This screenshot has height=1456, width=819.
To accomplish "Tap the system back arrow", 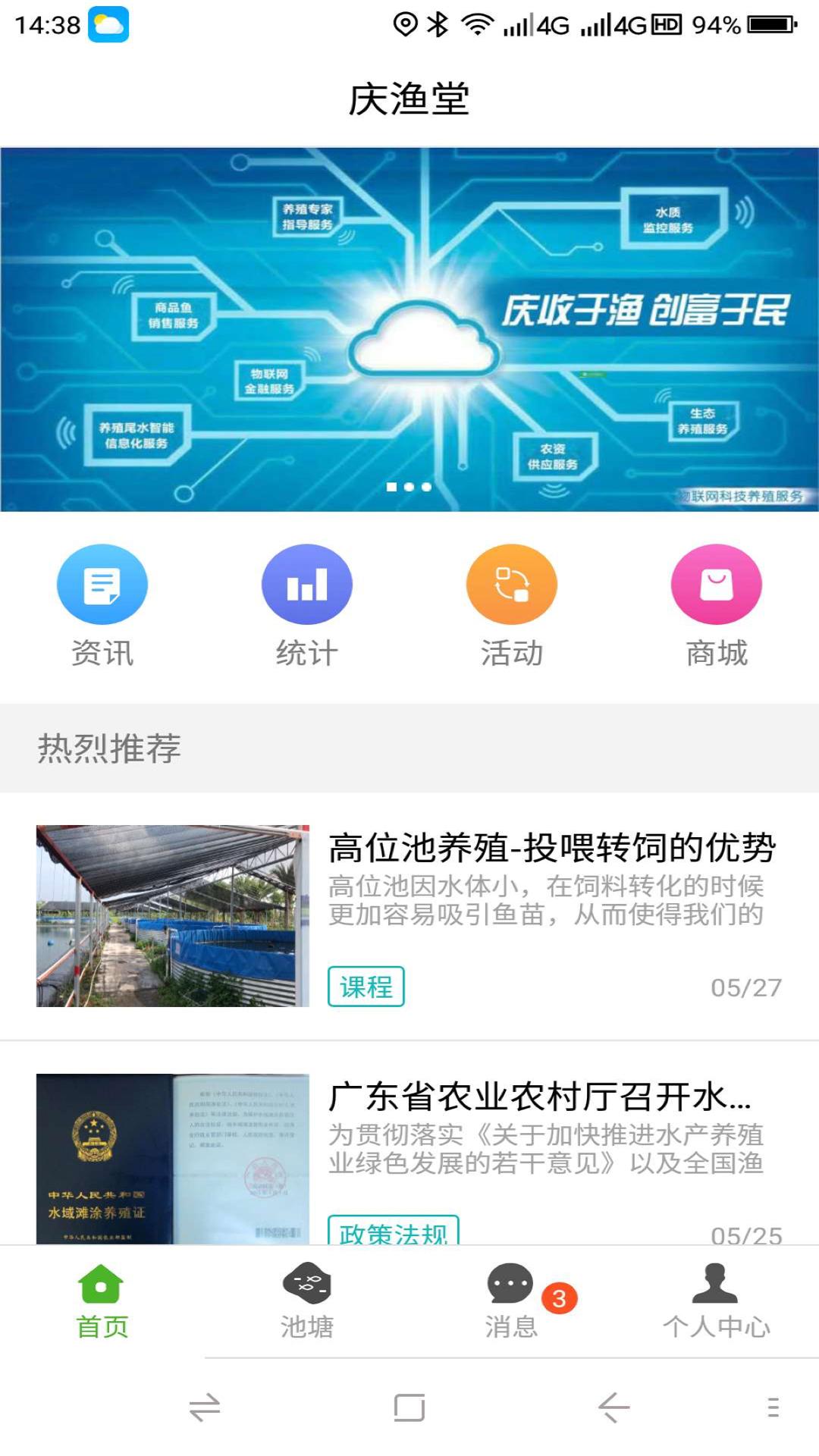I will coord(613,1407).
